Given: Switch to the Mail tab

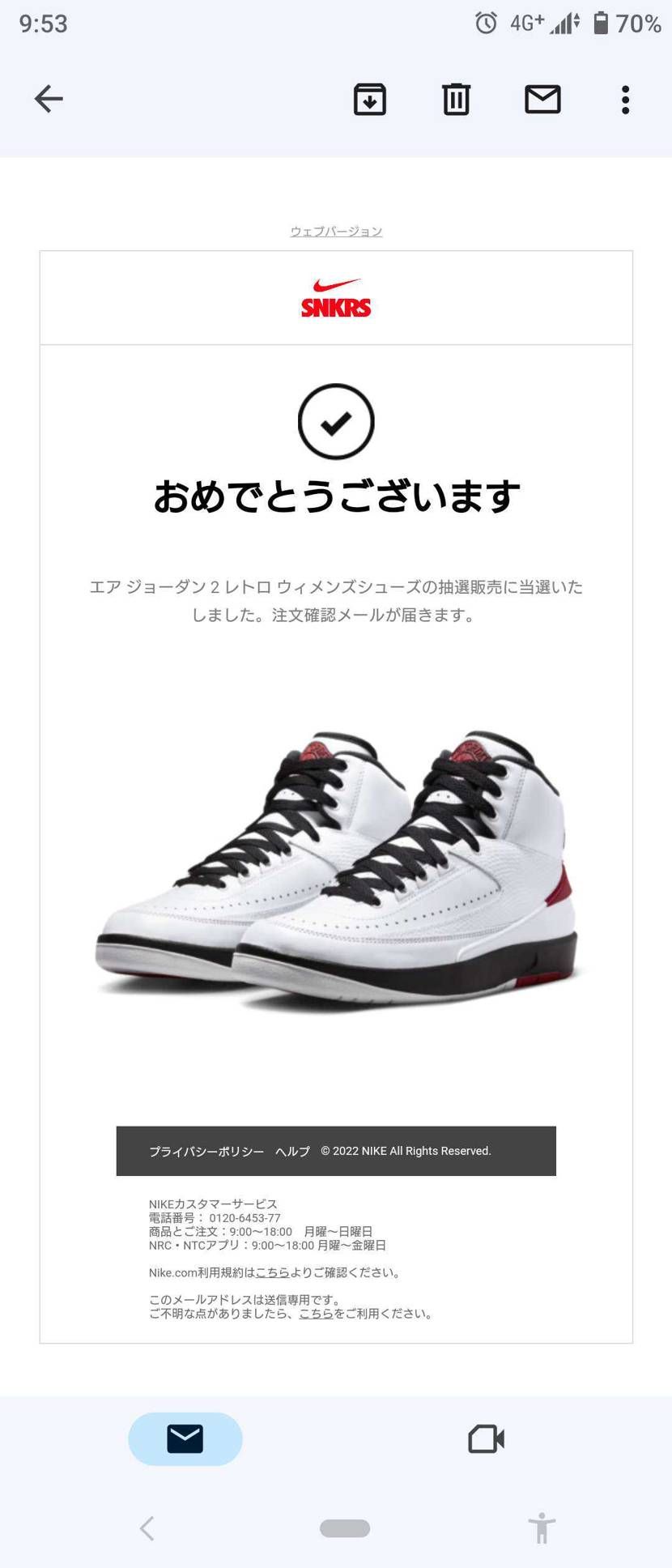Looking at the screenshot, I should pos(185,1438).
